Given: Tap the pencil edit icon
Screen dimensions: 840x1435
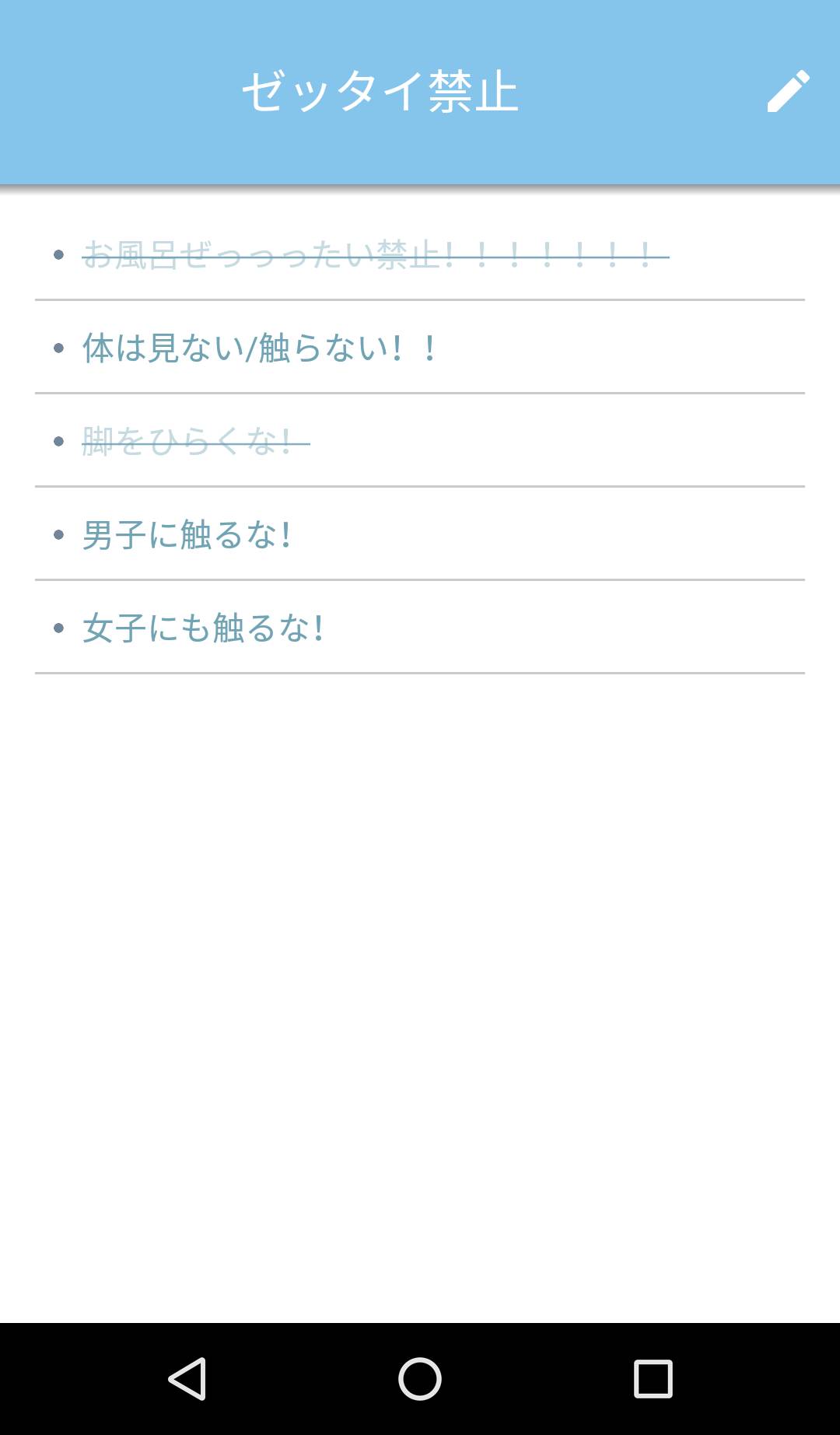Looking at the screenshot, I should point(788,92).
